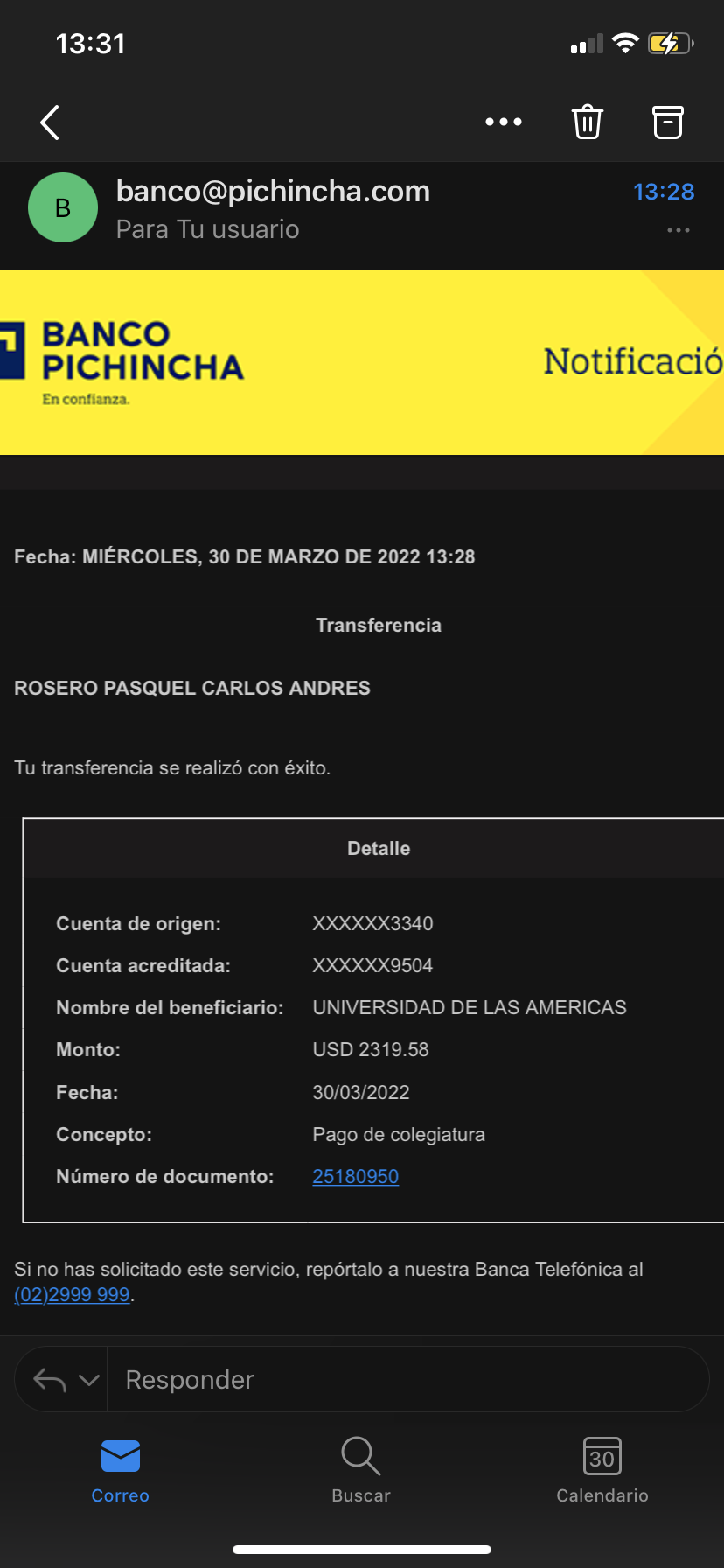Open message options dots below 13:28

click(x=679, y=230)
